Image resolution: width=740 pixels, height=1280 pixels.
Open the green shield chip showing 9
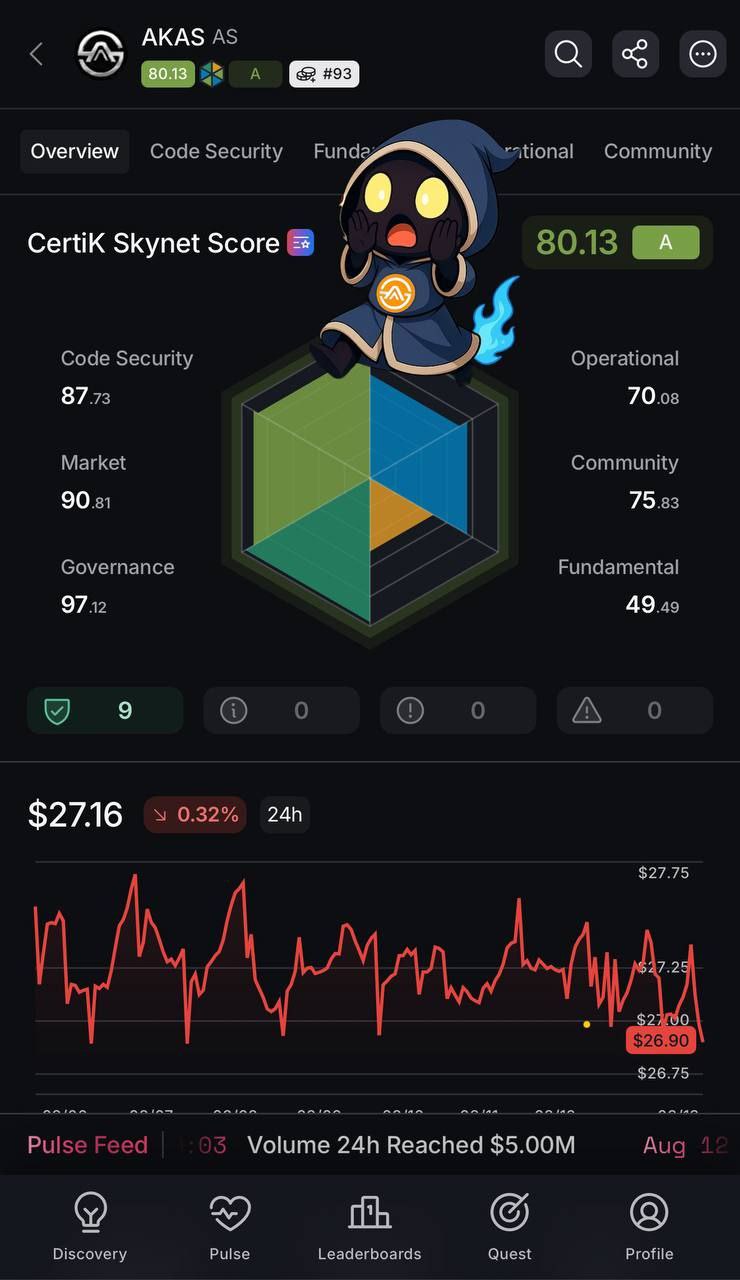(x=105, y=711)
